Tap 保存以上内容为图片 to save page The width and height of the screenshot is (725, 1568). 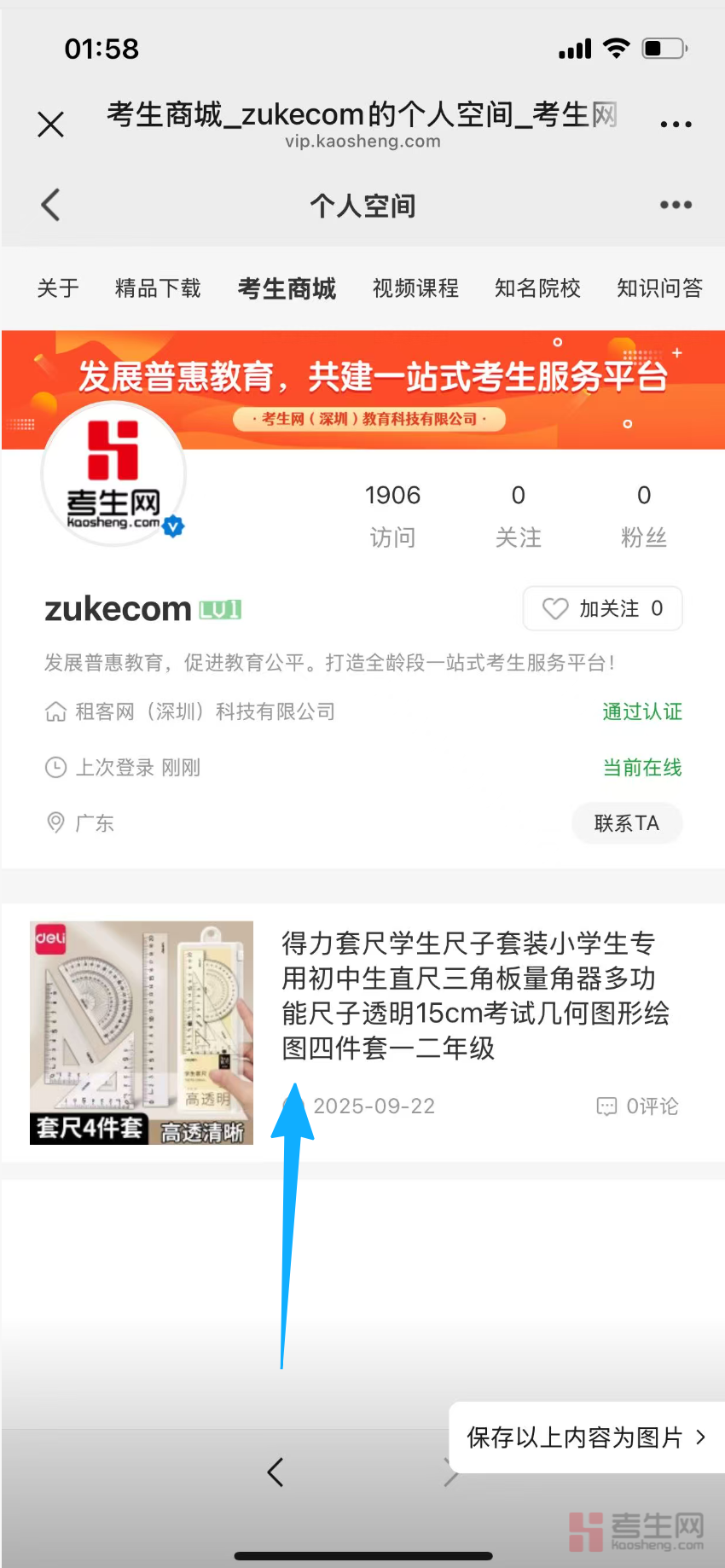pos(586,1437)
